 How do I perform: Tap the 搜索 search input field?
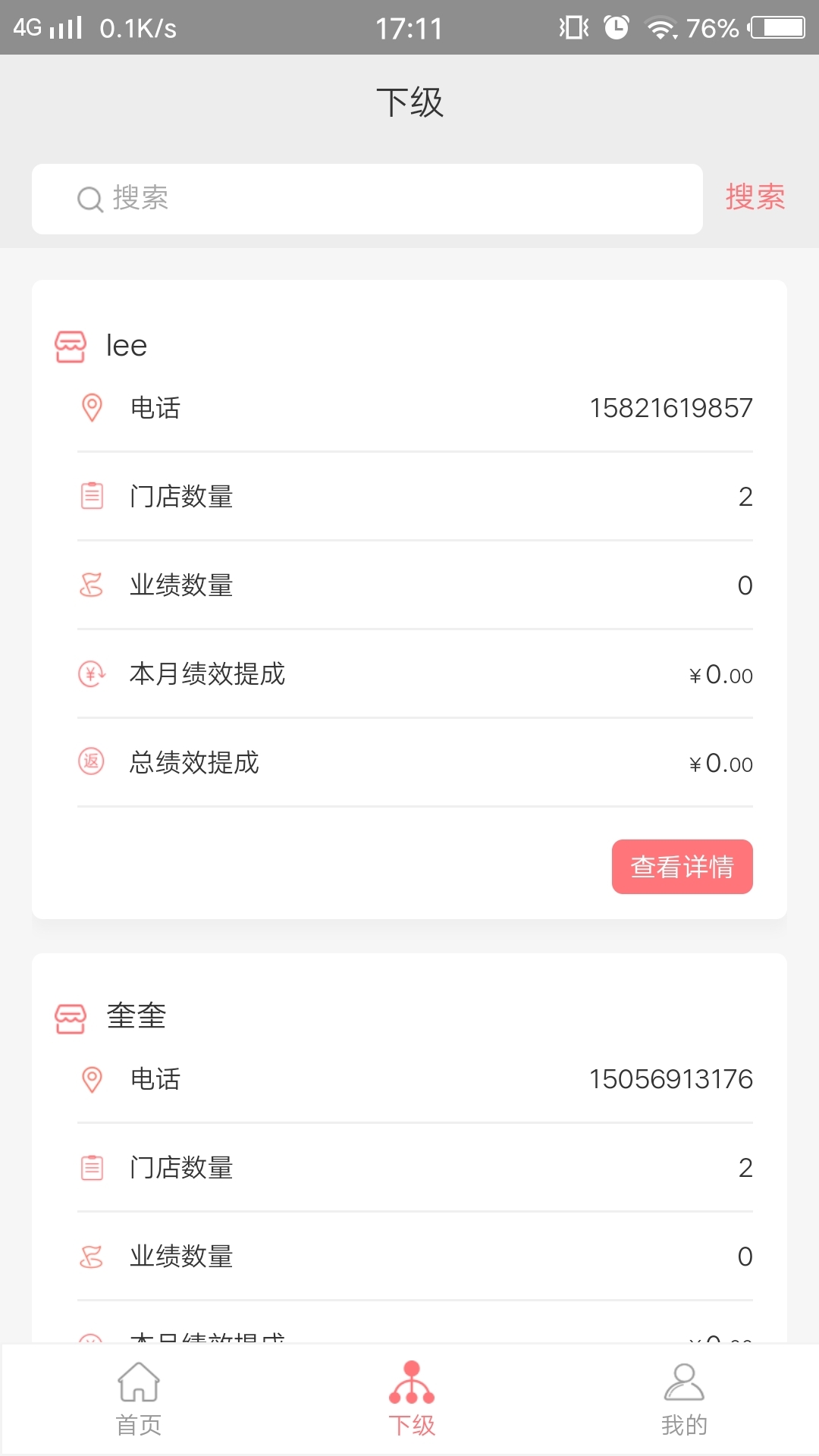point(367,199)
